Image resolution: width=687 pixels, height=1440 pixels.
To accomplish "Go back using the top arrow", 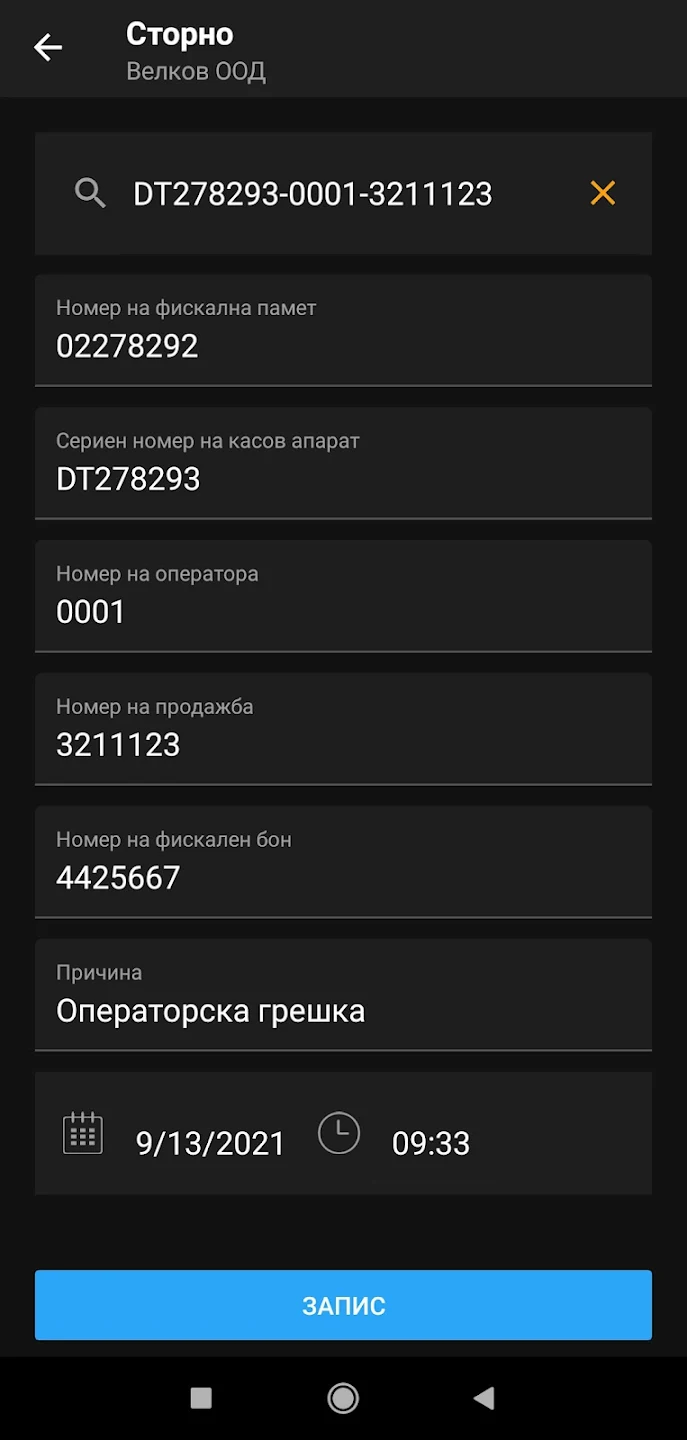I will click(47, 48).
